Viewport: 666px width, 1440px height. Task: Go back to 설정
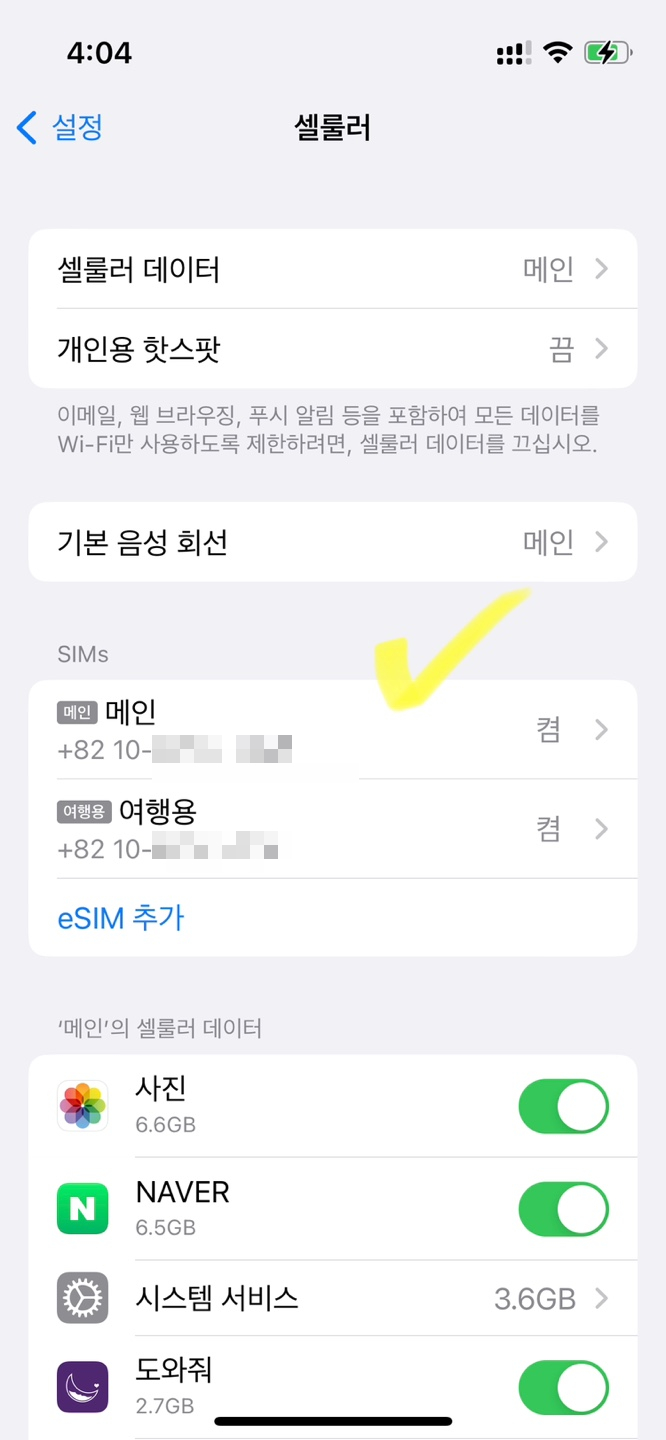(60, 128)
